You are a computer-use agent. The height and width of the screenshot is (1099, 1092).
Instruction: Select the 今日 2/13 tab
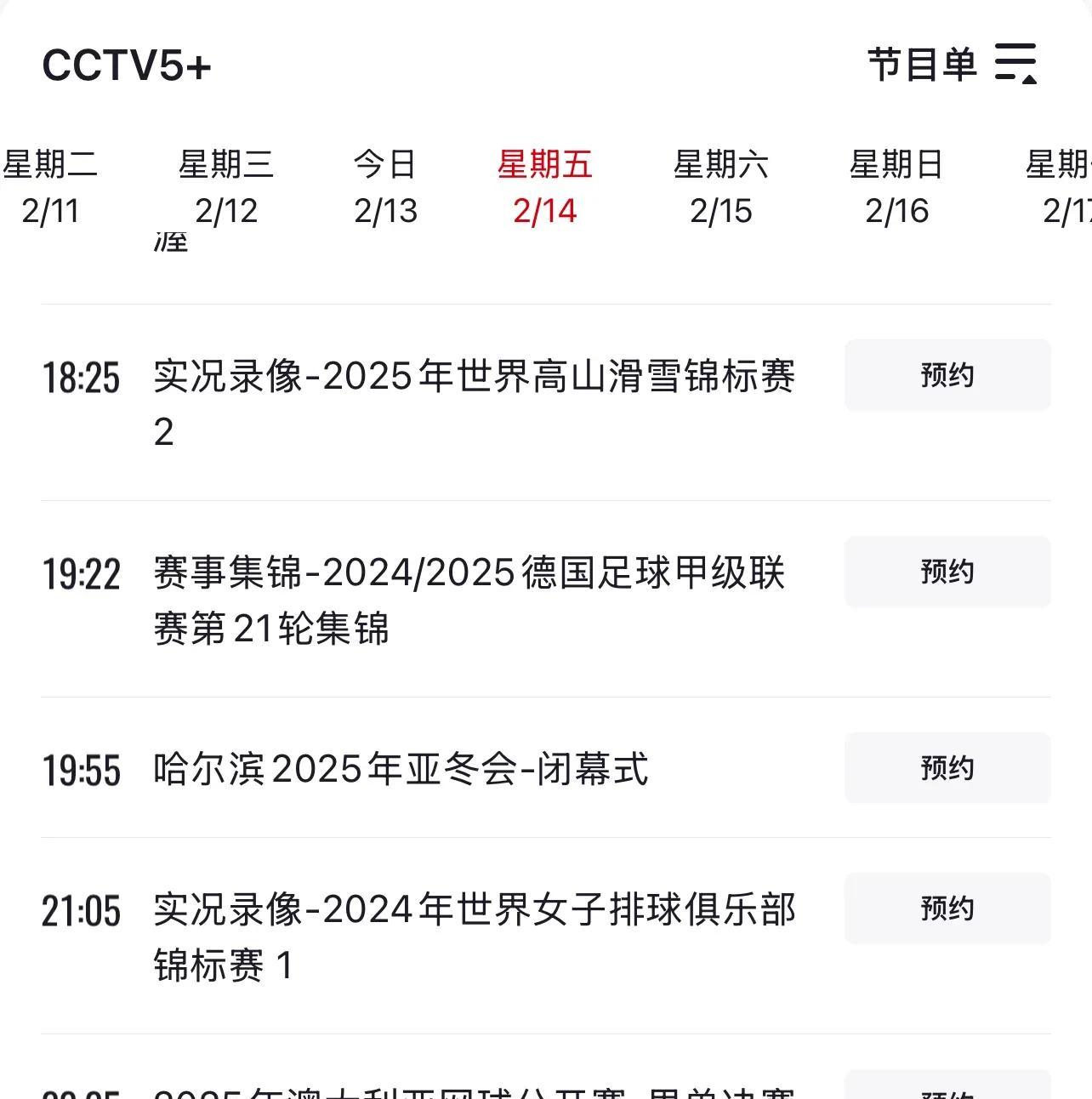385,187
